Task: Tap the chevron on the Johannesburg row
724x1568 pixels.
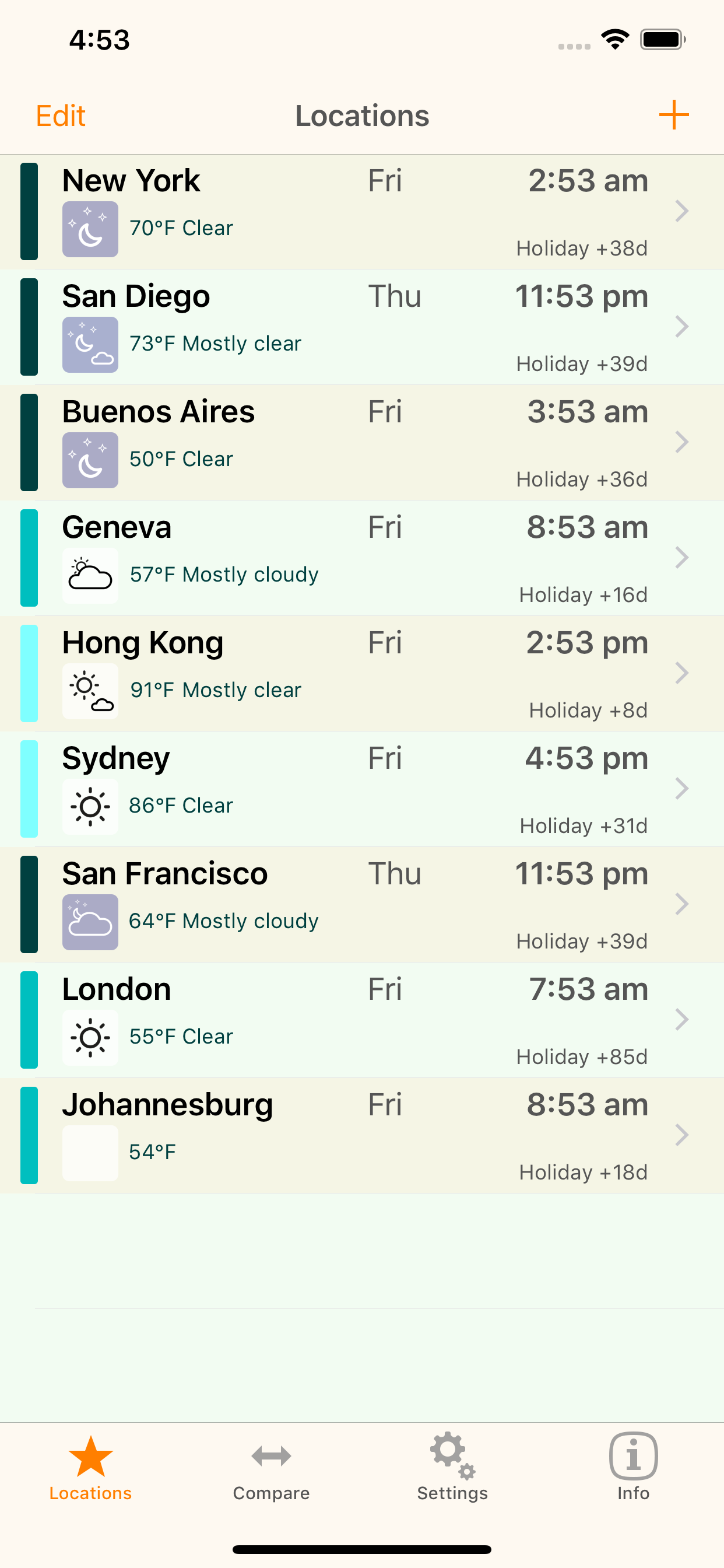Action: [681, 1135]
